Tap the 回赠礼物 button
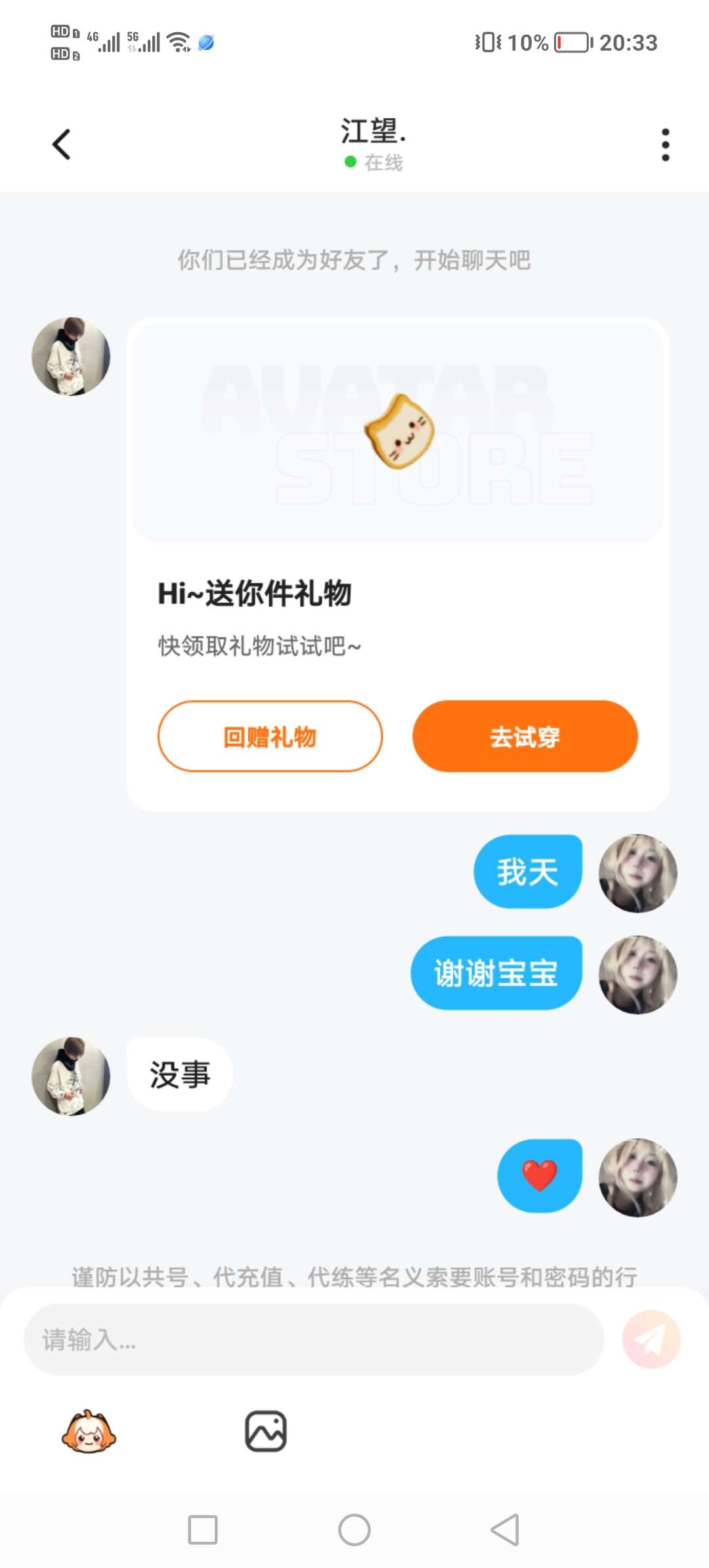This screenshot has width=709, height=1568. point(270,736)
